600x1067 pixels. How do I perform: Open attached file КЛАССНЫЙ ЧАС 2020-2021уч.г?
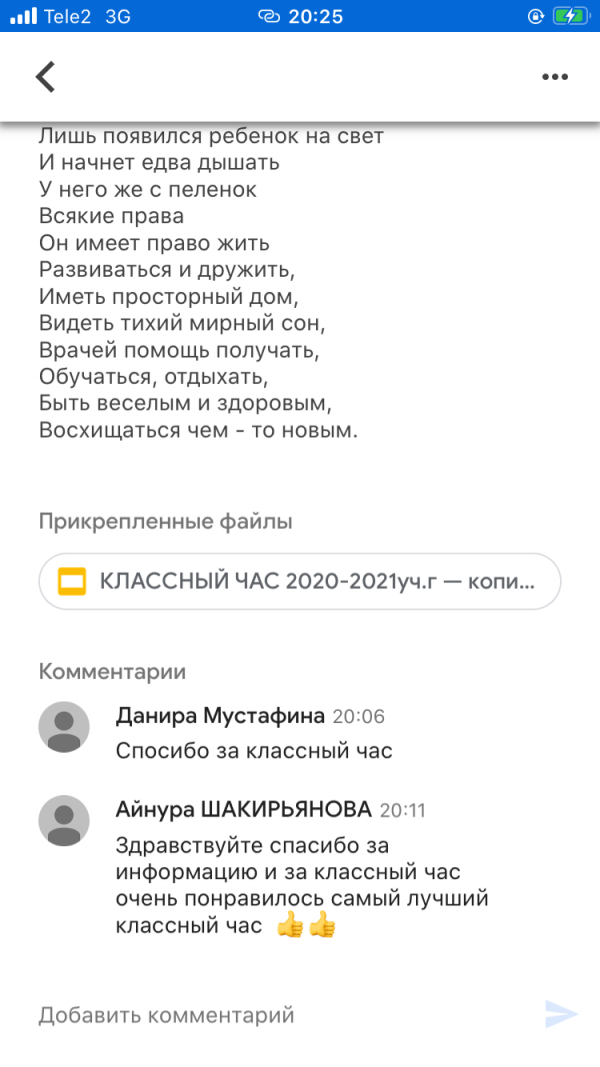(x=300, y=581)
